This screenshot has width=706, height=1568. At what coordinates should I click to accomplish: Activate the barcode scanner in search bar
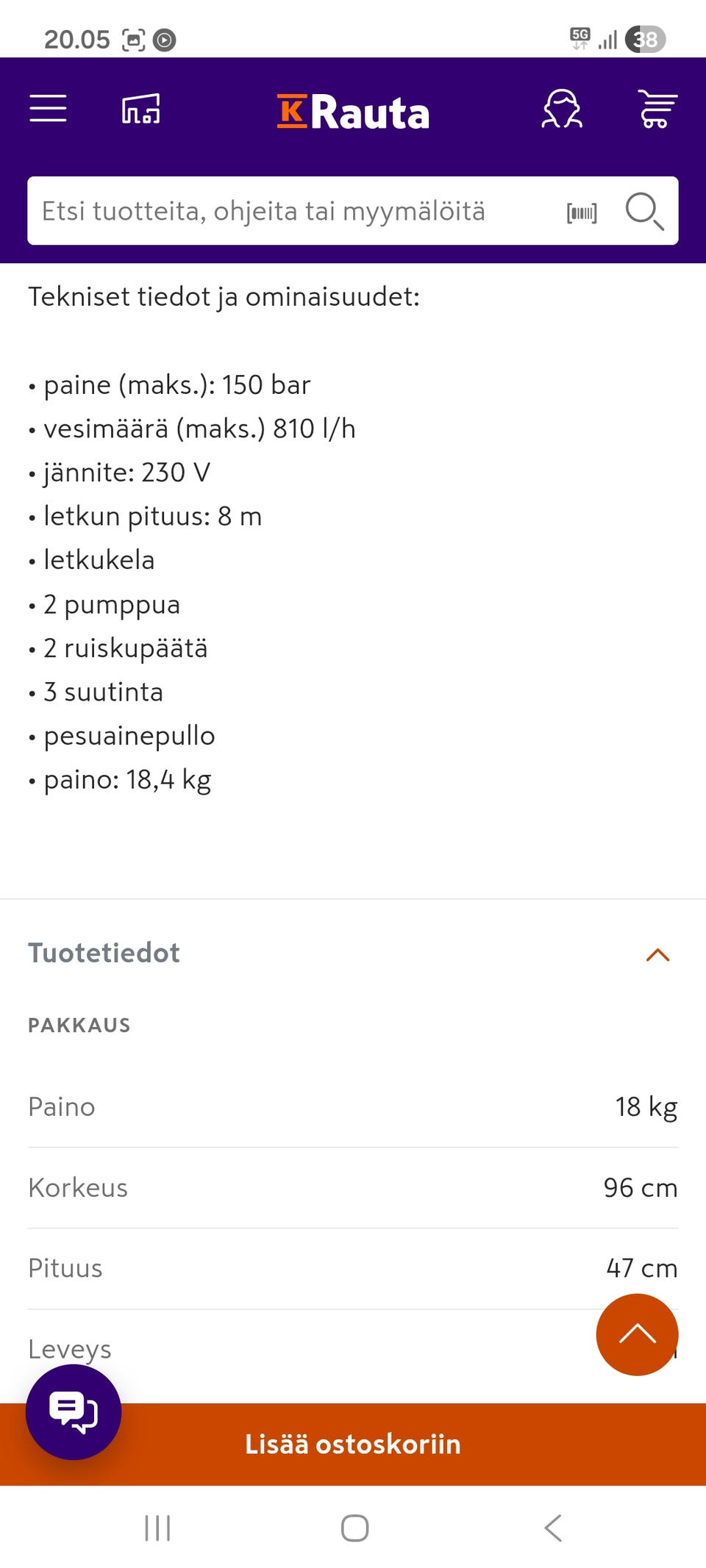[580, 211]
